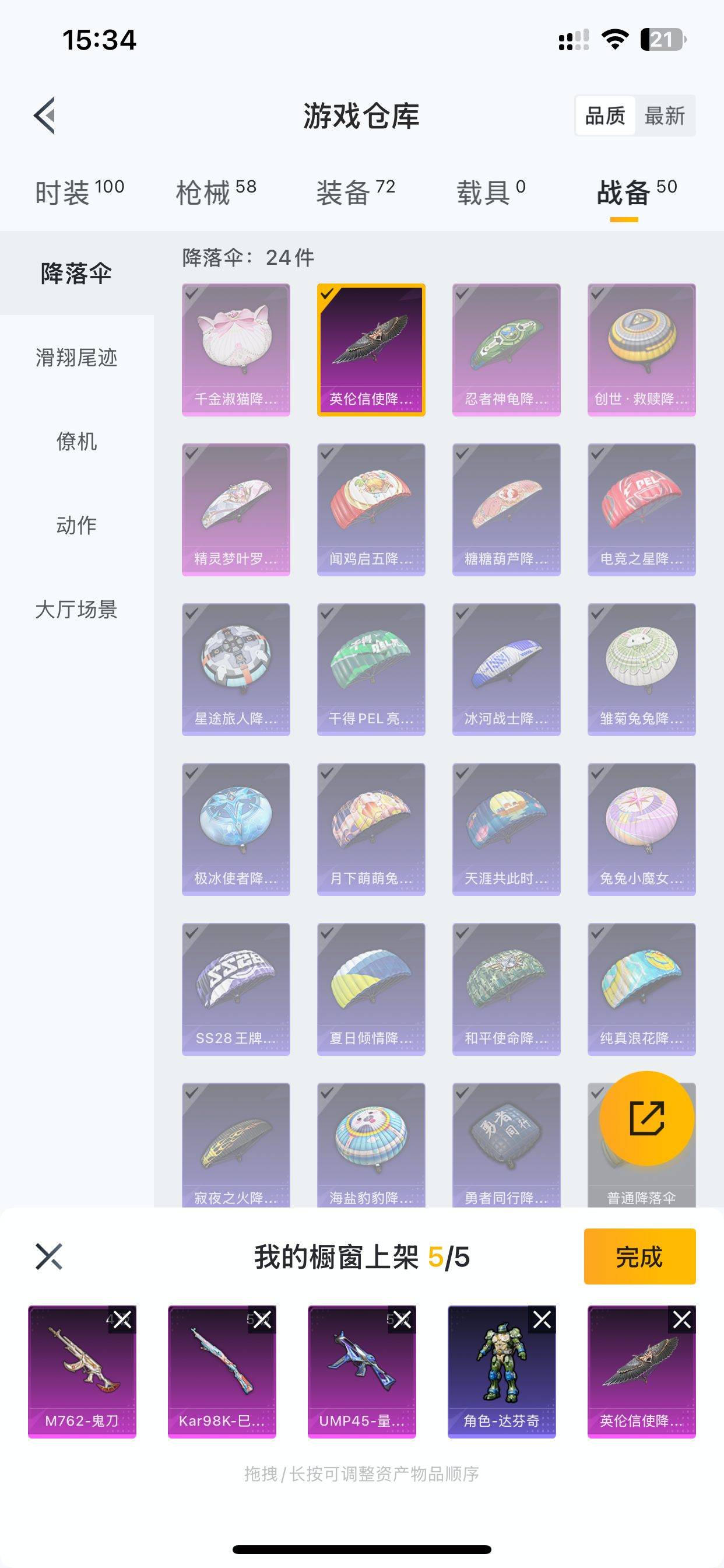This screenshot has height=1568, width=724.
Task: Close the 我的橱窗上架 panel
Action: click(48, 1256)
